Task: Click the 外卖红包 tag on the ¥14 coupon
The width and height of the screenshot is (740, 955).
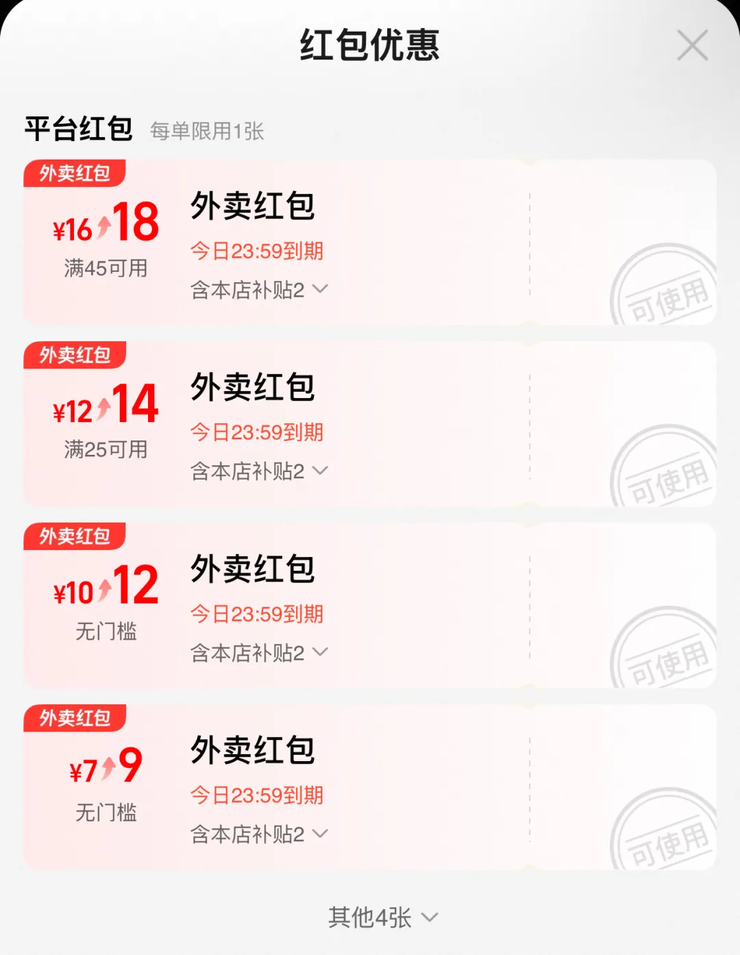Action: click(73, 355)
